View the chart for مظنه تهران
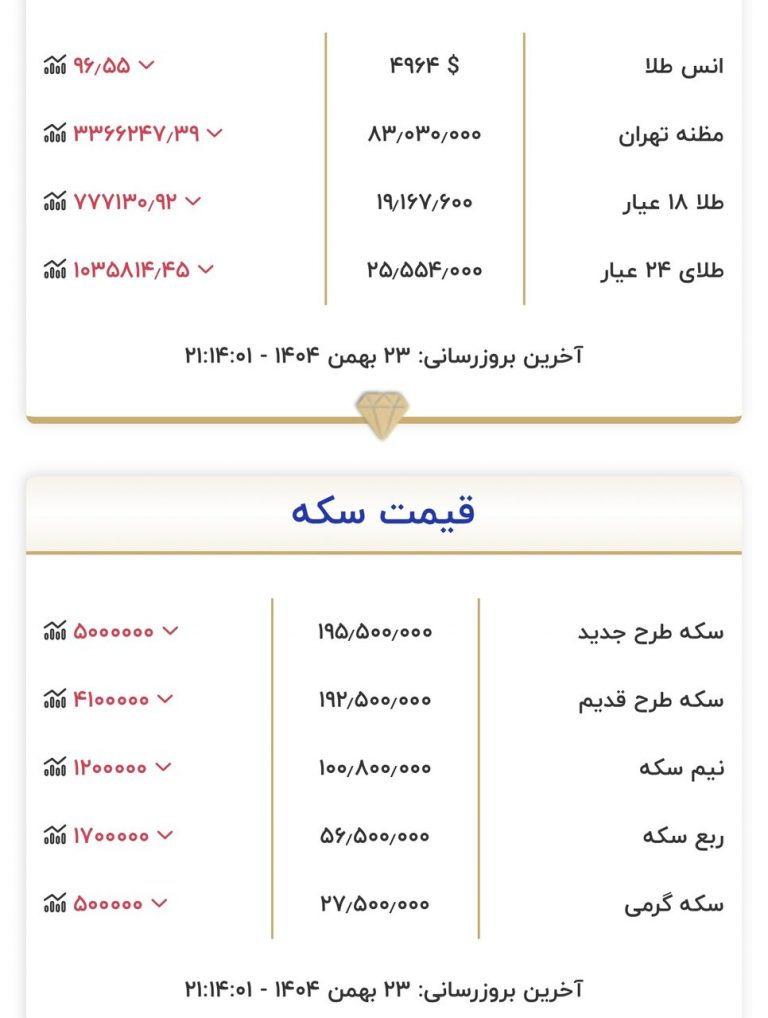 click(55, 133)
